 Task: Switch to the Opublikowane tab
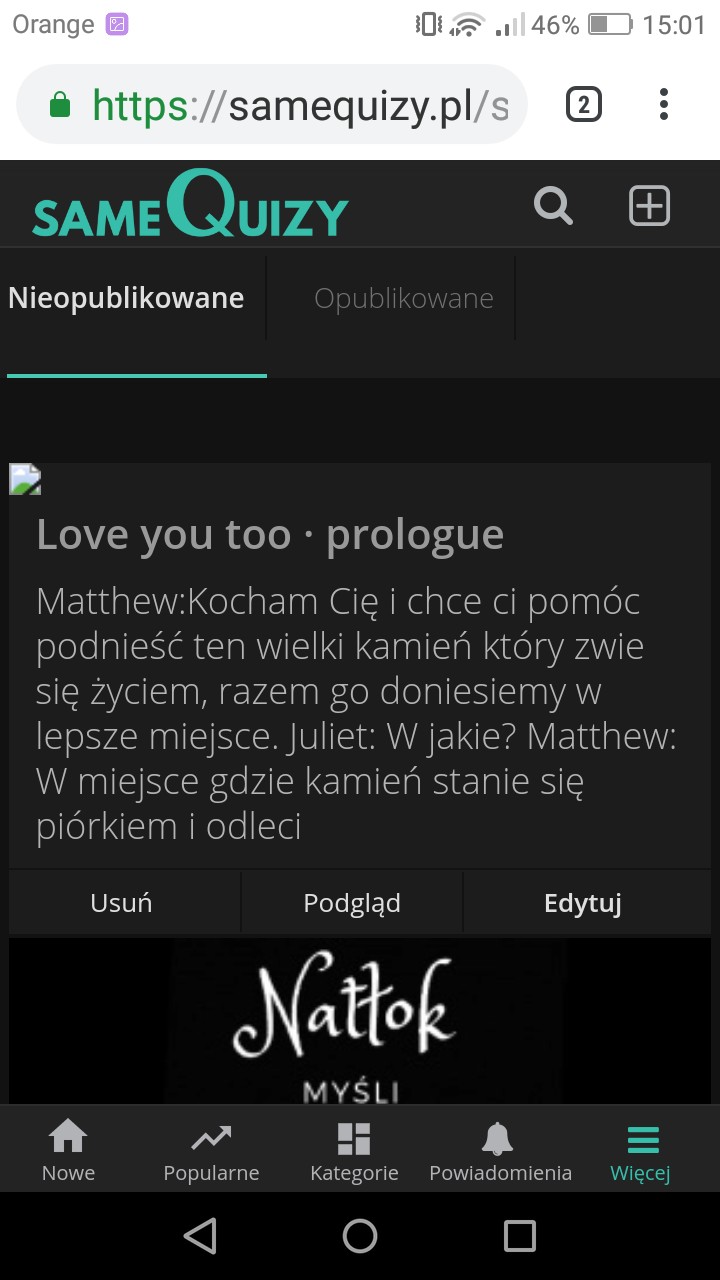tap(403, 298)
